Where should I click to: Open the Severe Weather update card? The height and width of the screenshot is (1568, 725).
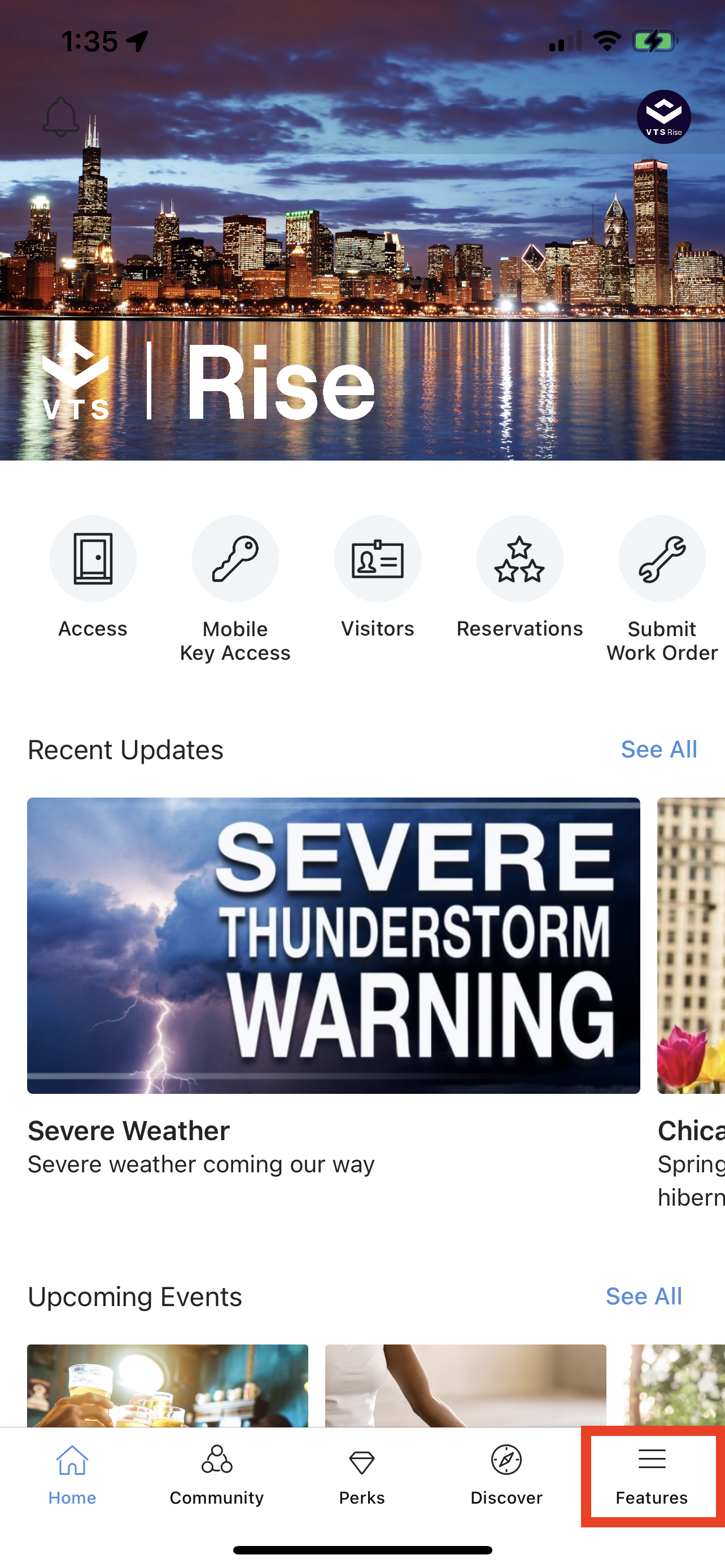pyautogui.click(x=333, y=945)
